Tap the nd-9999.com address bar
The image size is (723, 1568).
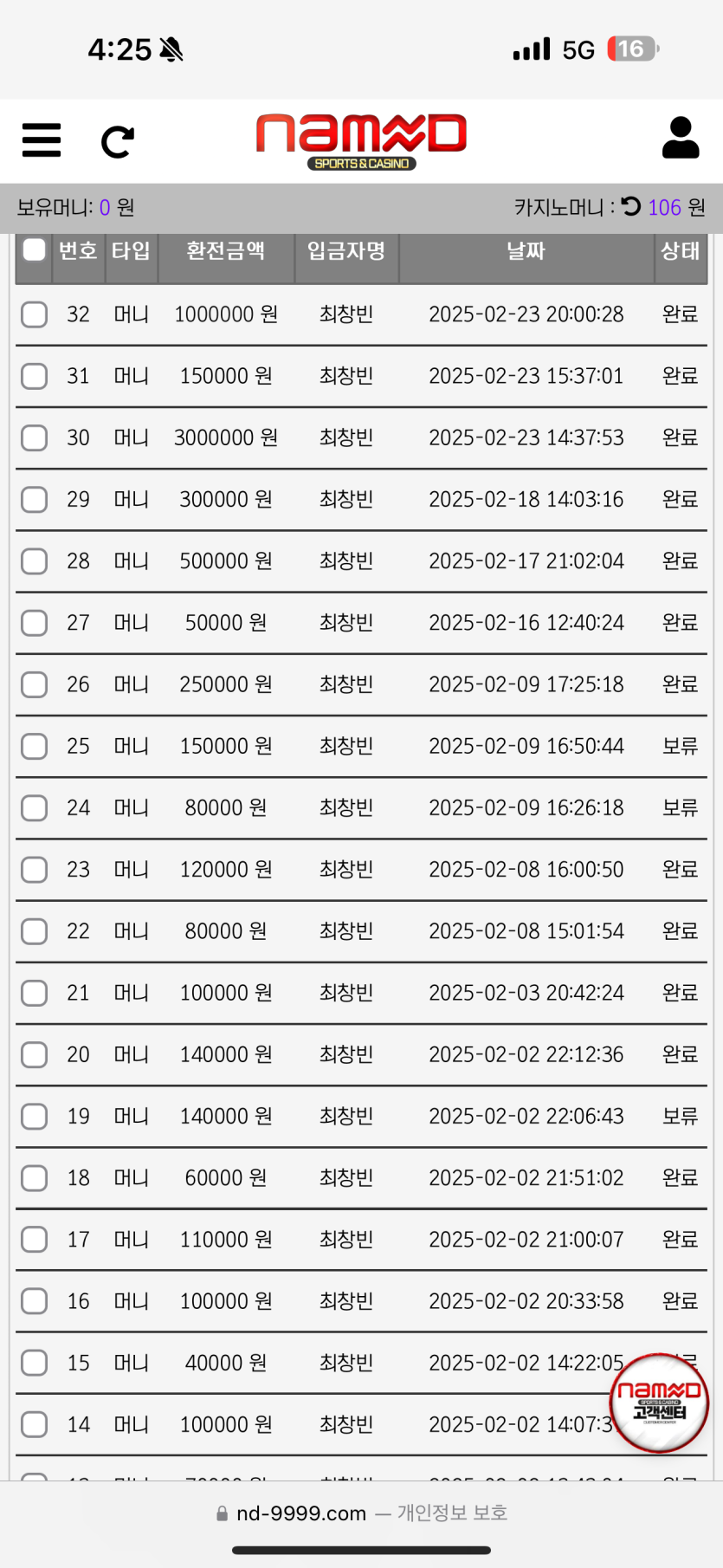pos(362,1513)
